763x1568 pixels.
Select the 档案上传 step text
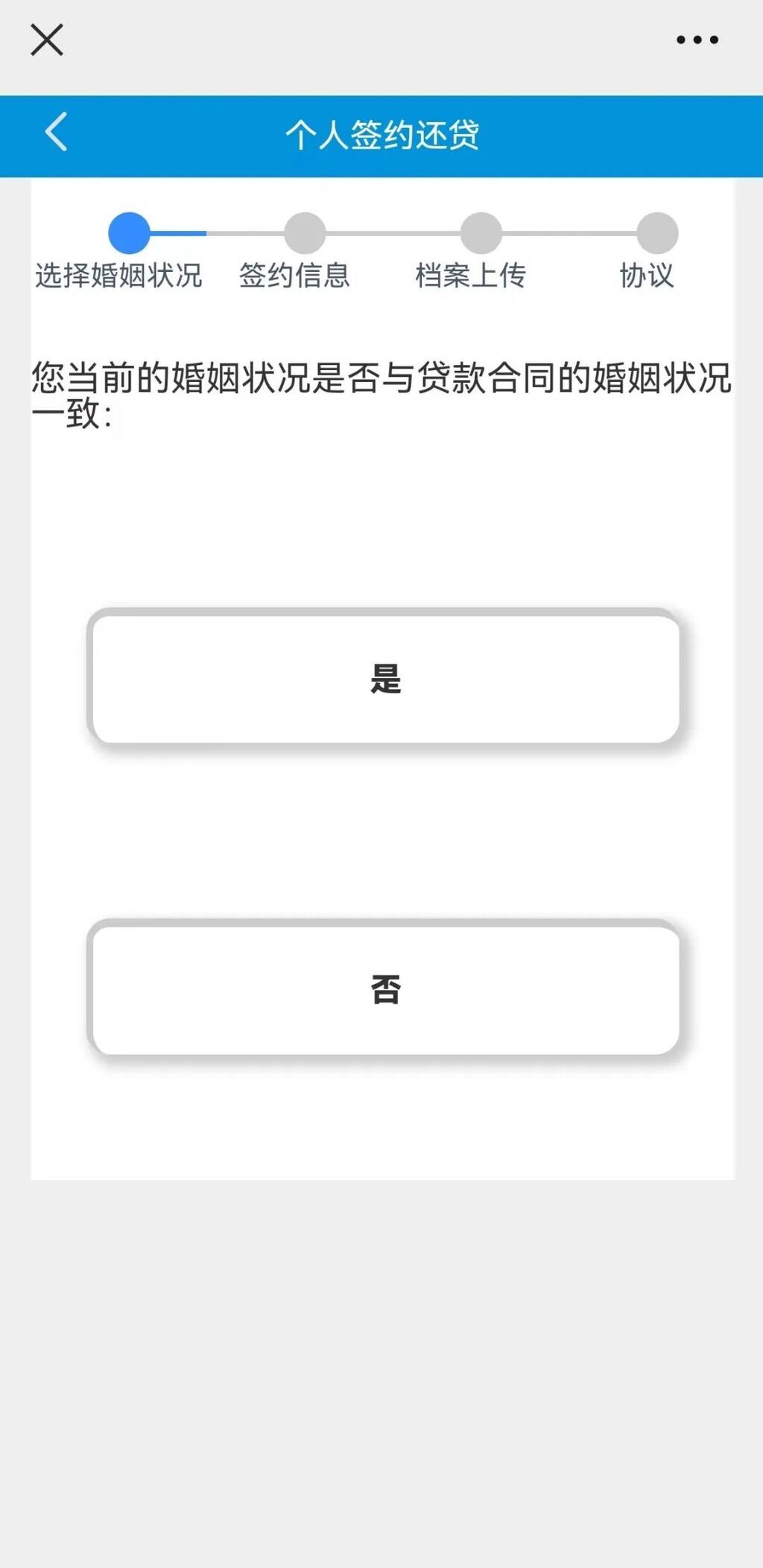(472, 276)
